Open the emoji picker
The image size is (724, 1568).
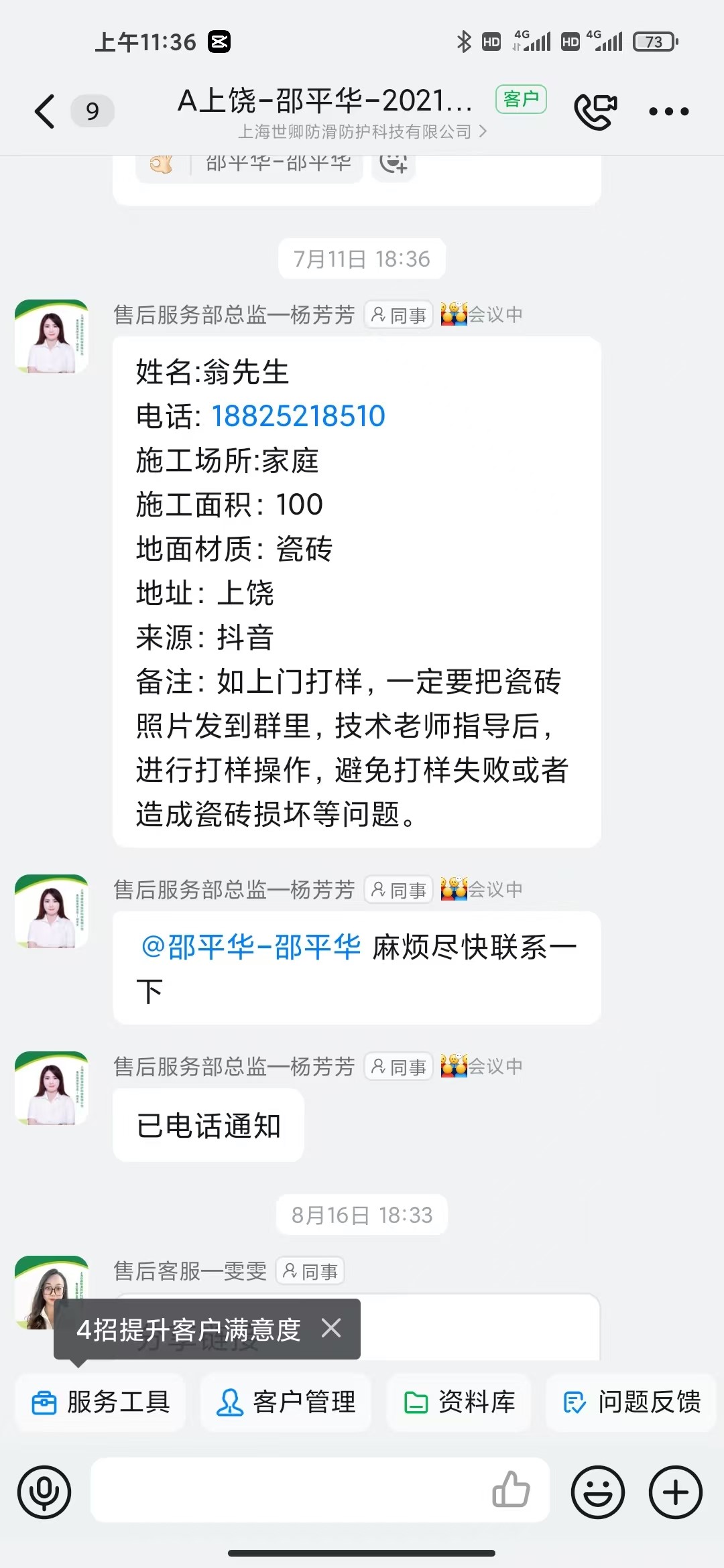coord(597,1492)
